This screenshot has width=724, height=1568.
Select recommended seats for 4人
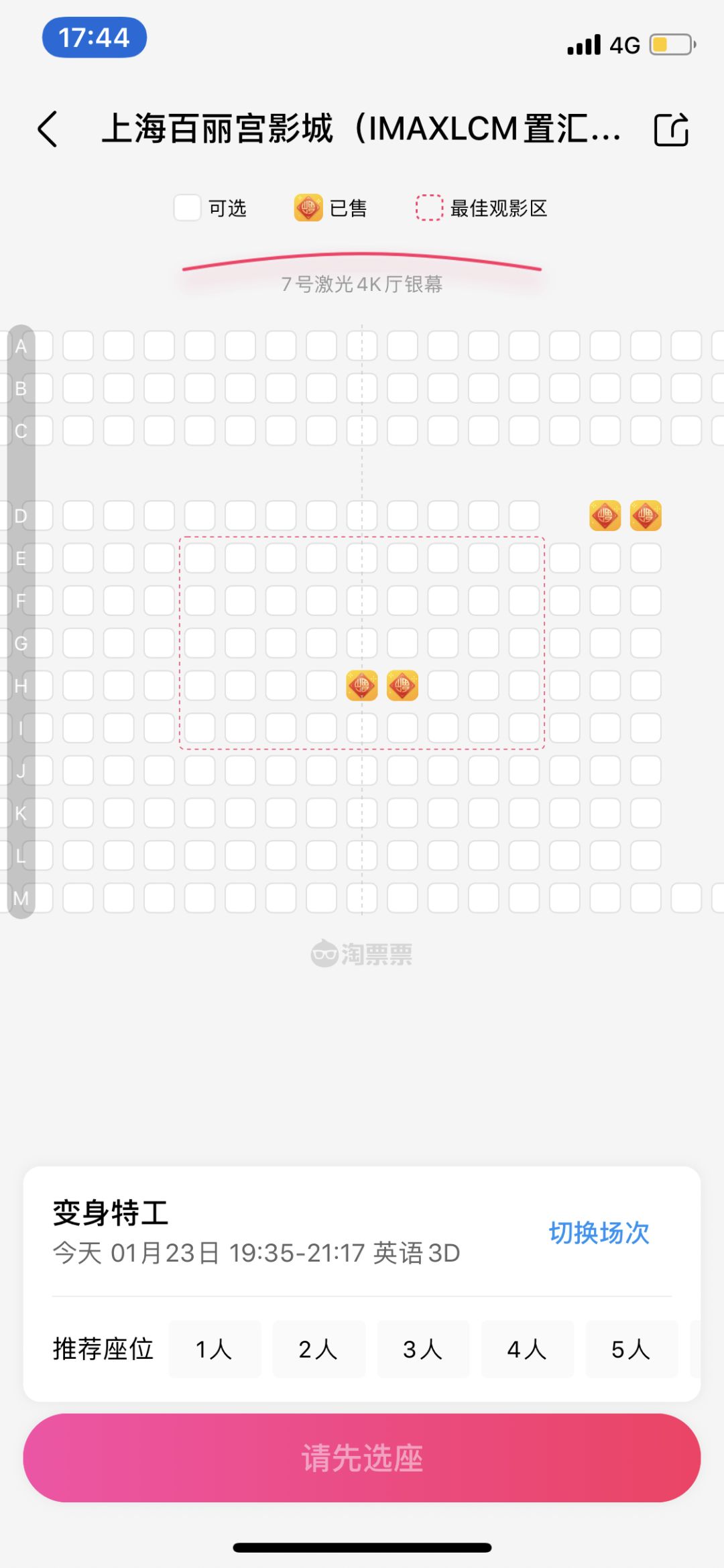[527, 1349]
